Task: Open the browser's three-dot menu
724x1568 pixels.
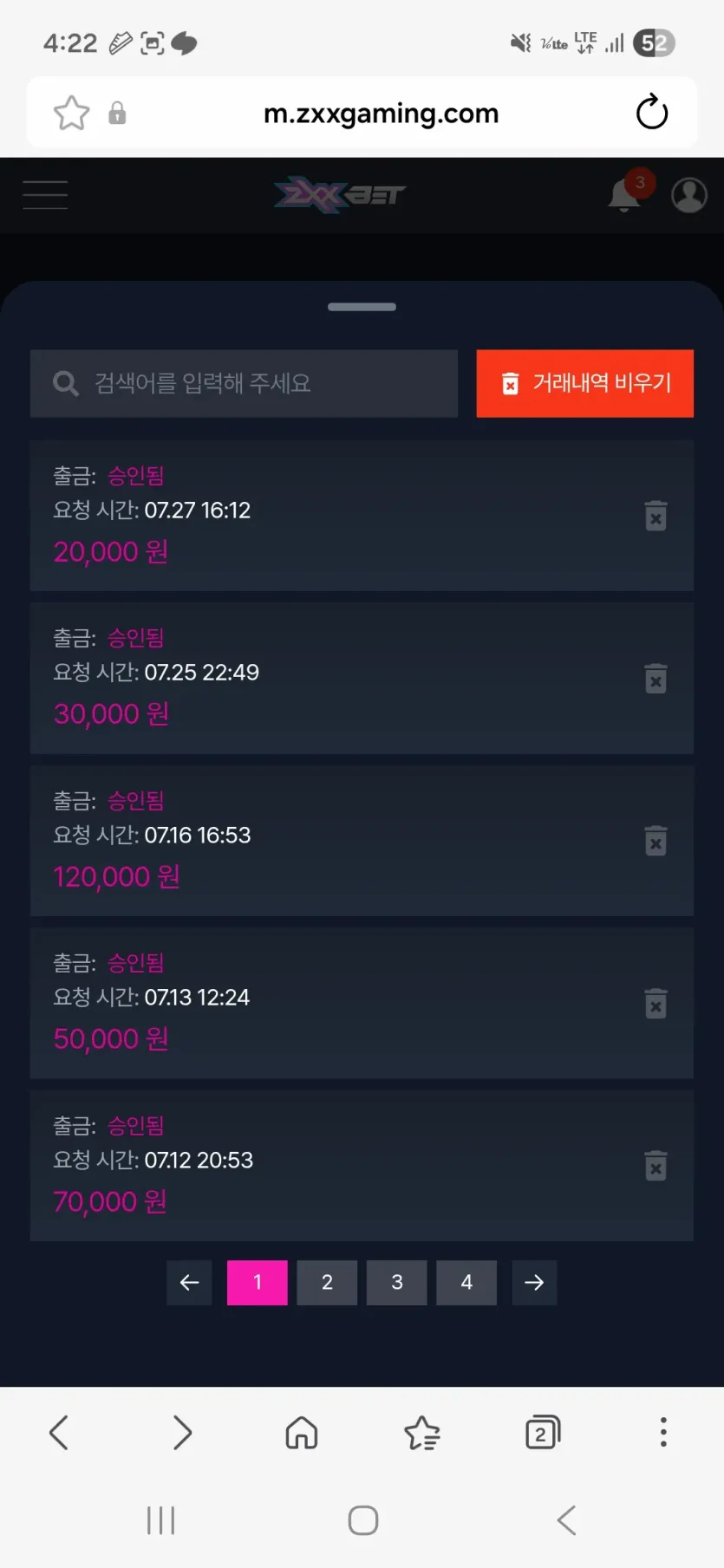Action: [663, 1433]
